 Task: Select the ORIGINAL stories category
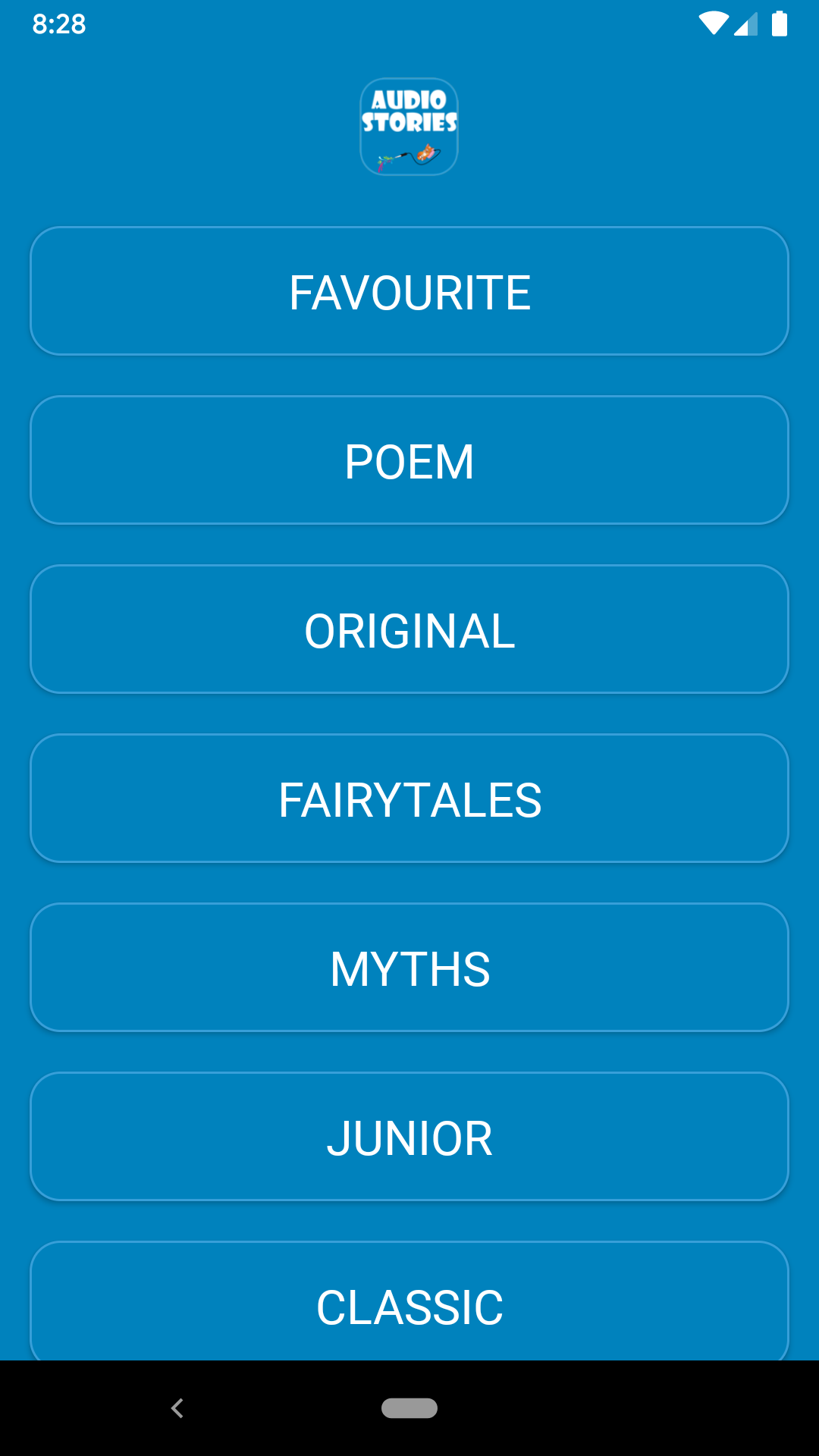pyautogui.click(x=409, y=629)
